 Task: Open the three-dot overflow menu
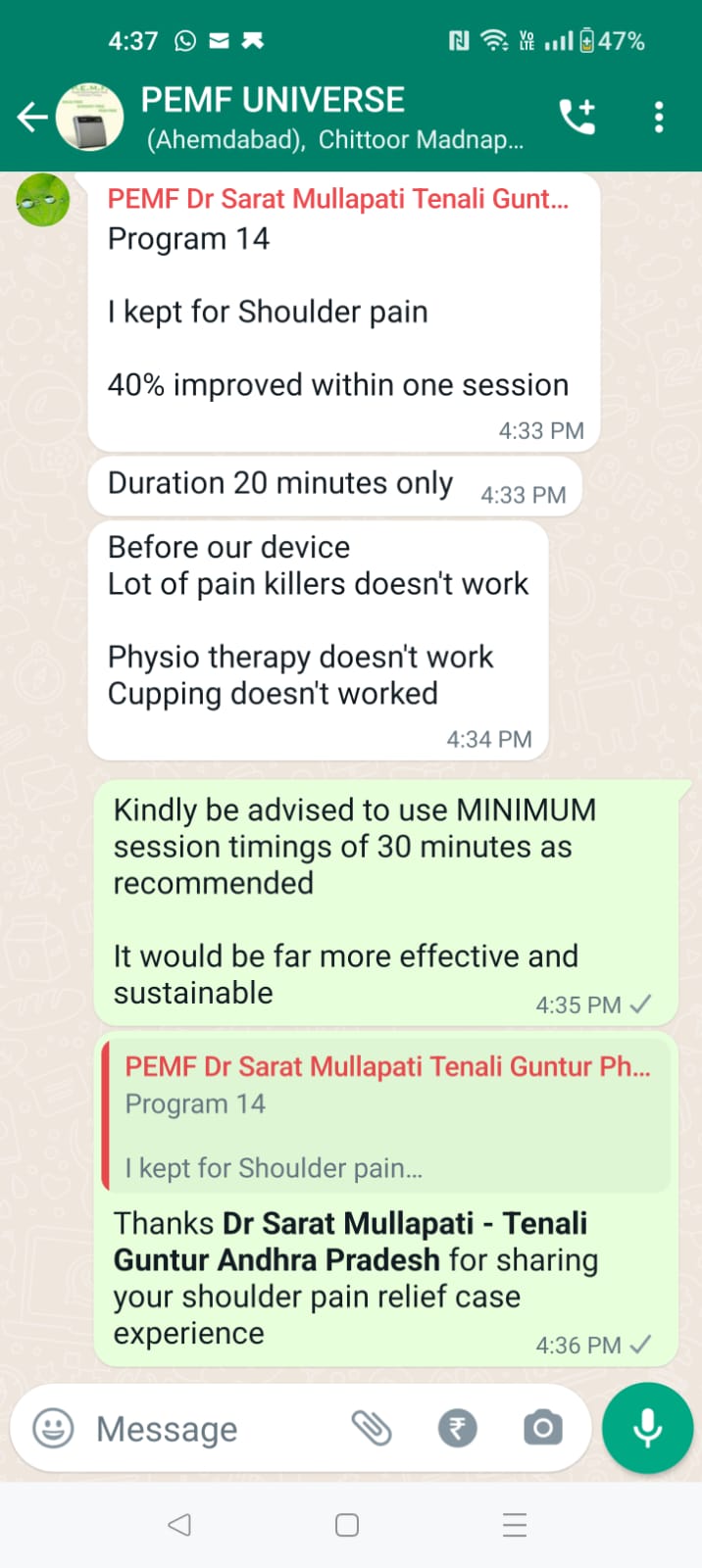[659, 117]
